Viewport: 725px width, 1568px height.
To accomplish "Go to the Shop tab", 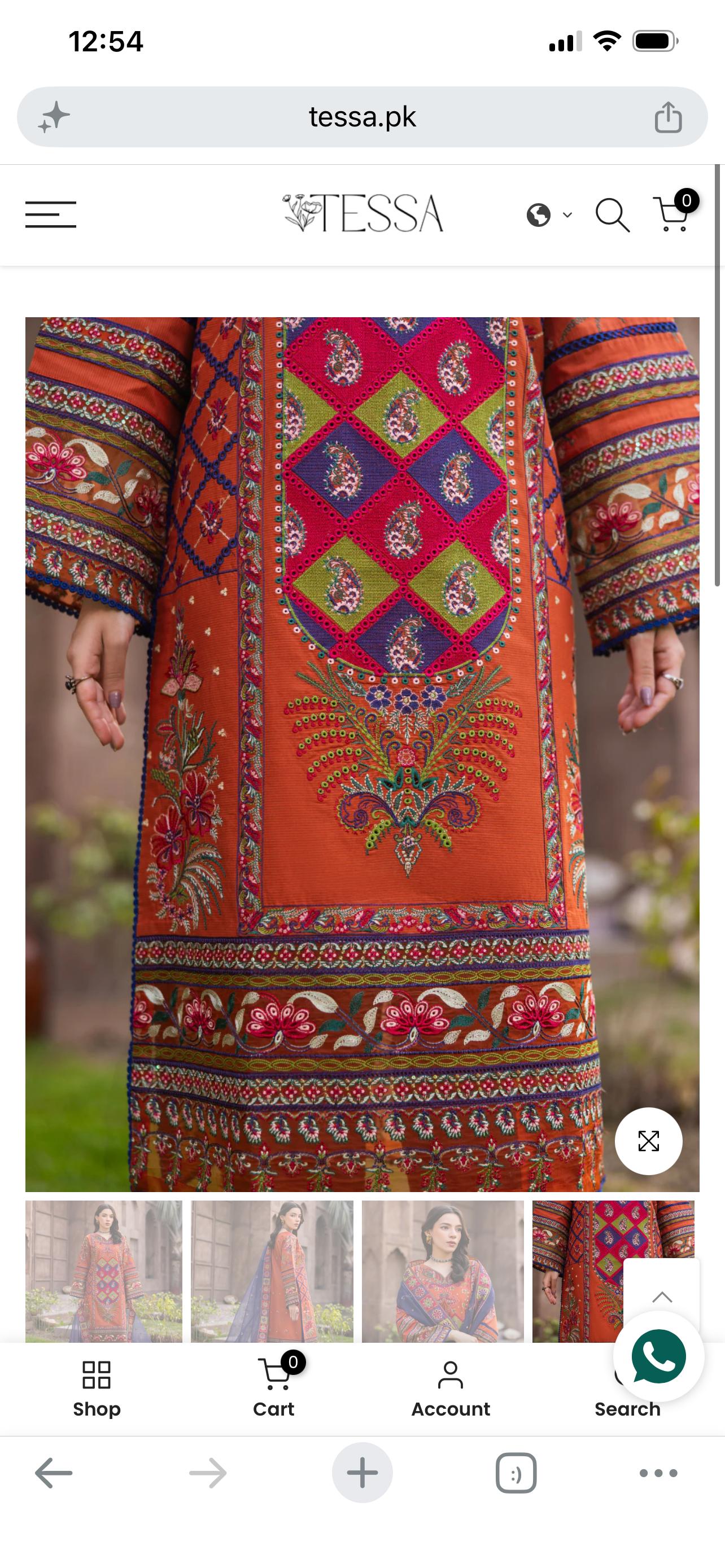I will tap(97, 1390).
